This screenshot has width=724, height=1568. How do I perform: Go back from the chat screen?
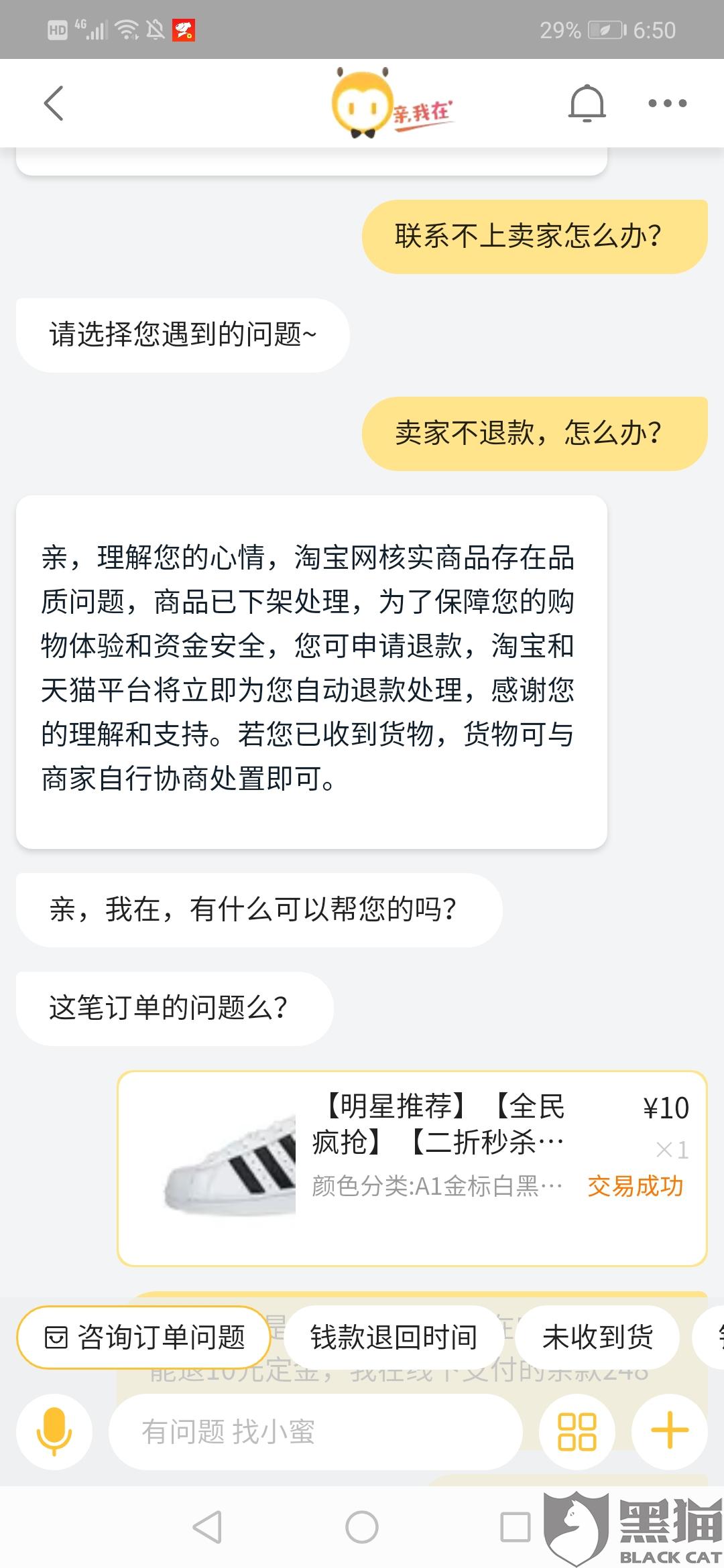(54, 103)
